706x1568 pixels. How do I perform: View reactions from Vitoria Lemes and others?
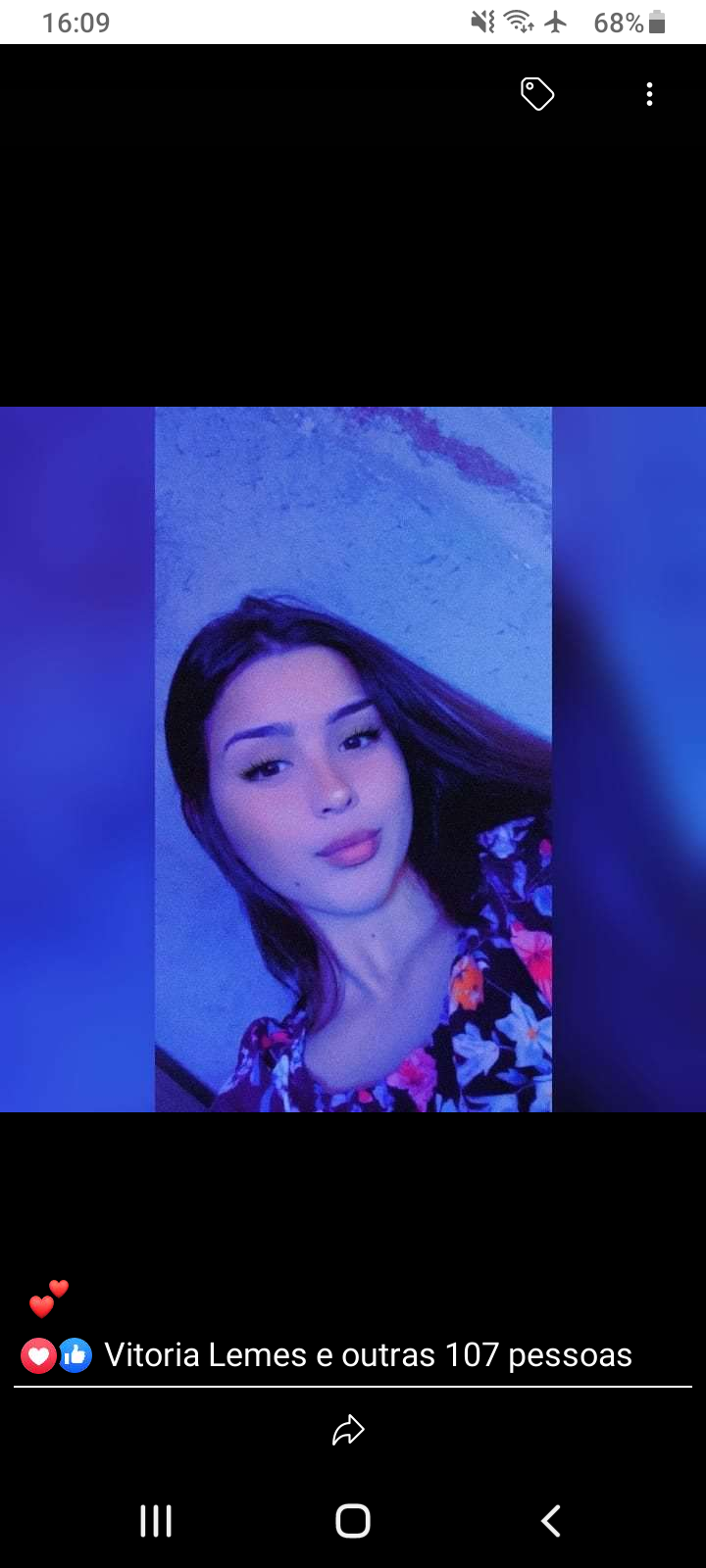tap(327, 1355)
